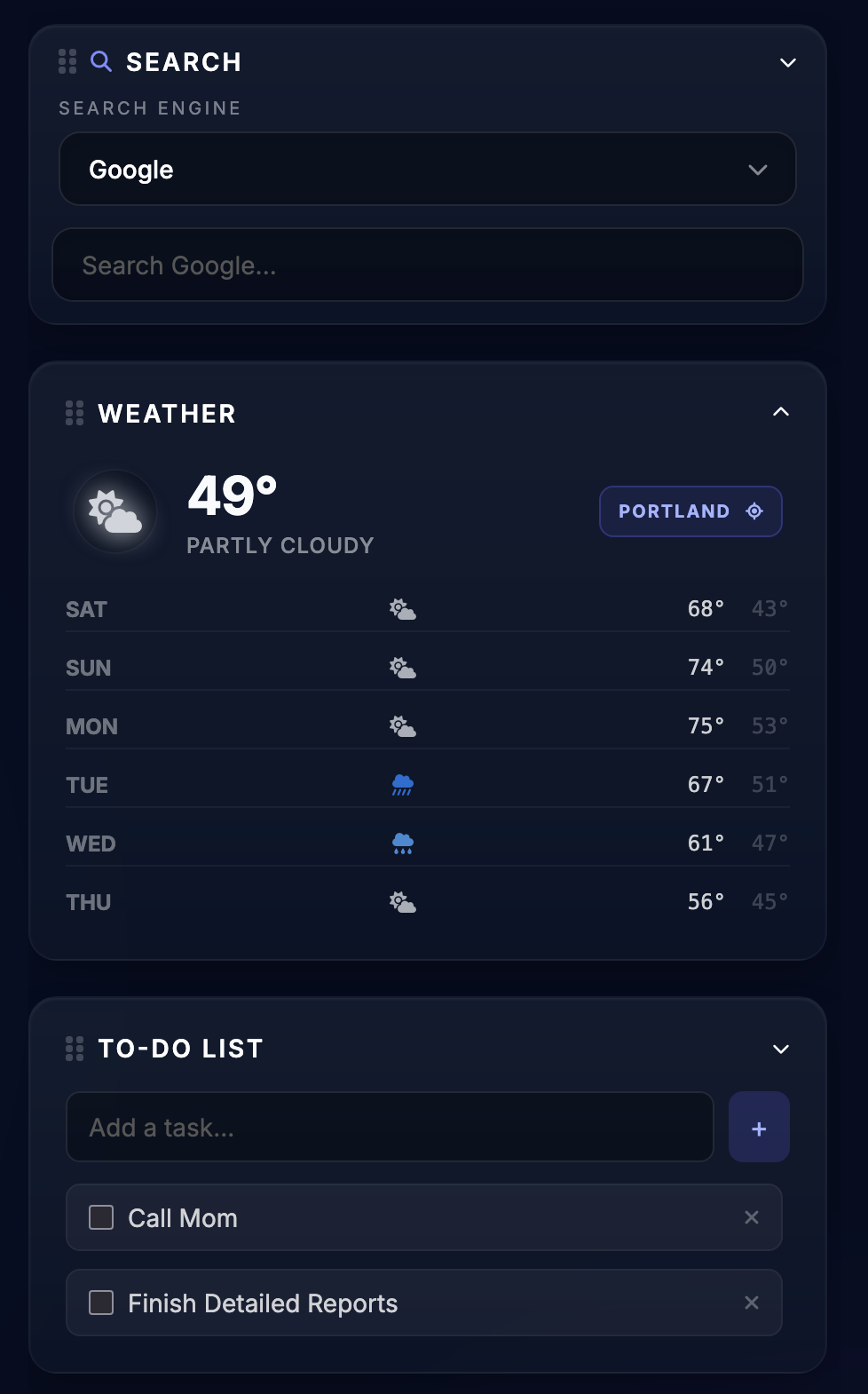The width and height of the screenshot is (868, 1394).
Task: Click the partly cloudy icon next to 49°
Action: coord(114,511)
